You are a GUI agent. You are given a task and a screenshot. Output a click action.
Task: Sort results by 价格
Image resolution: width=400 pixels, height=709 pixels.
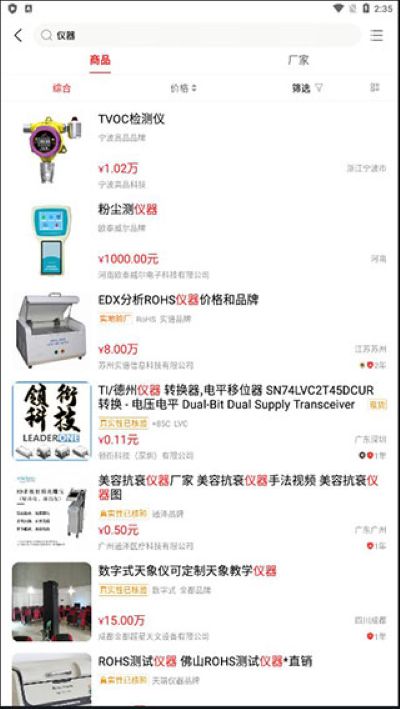(183, 88)
